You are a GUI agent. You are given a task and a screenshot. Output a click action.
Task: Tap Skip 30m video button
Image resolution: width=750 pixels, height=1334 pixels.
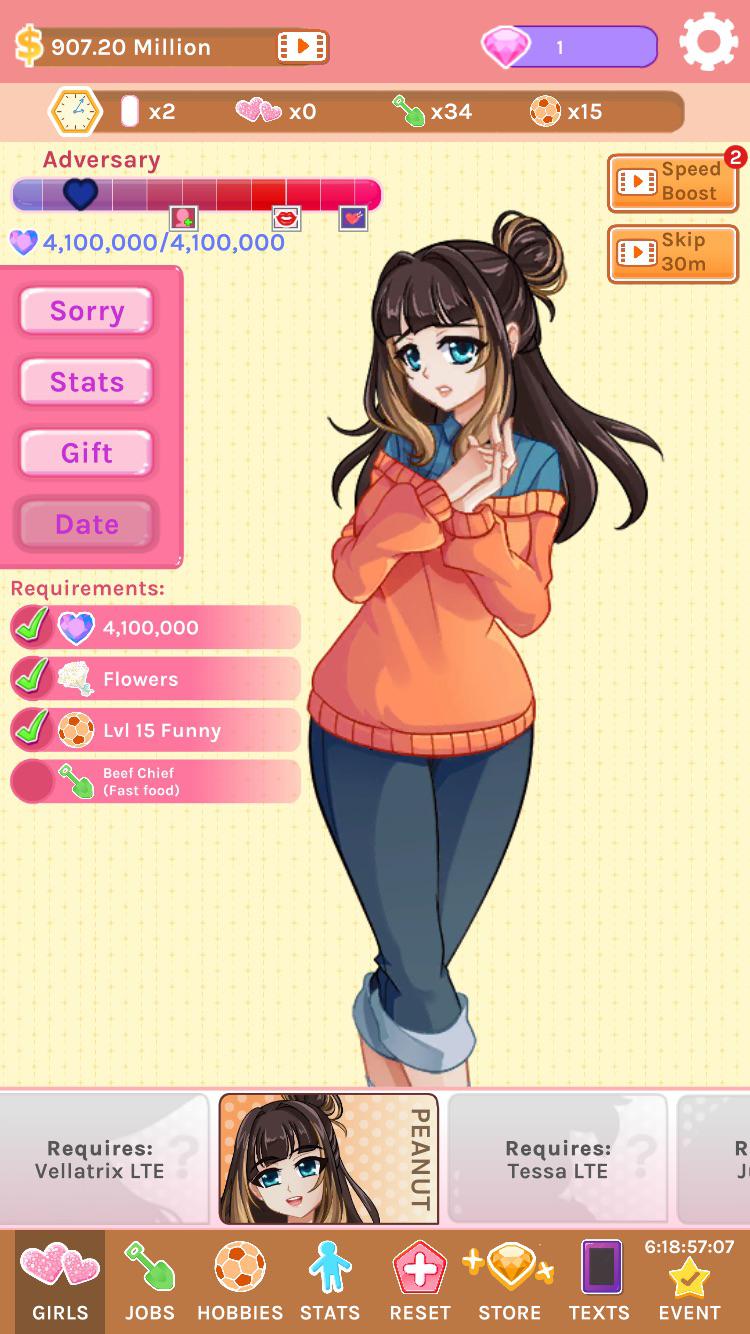(x=672, y=253)
